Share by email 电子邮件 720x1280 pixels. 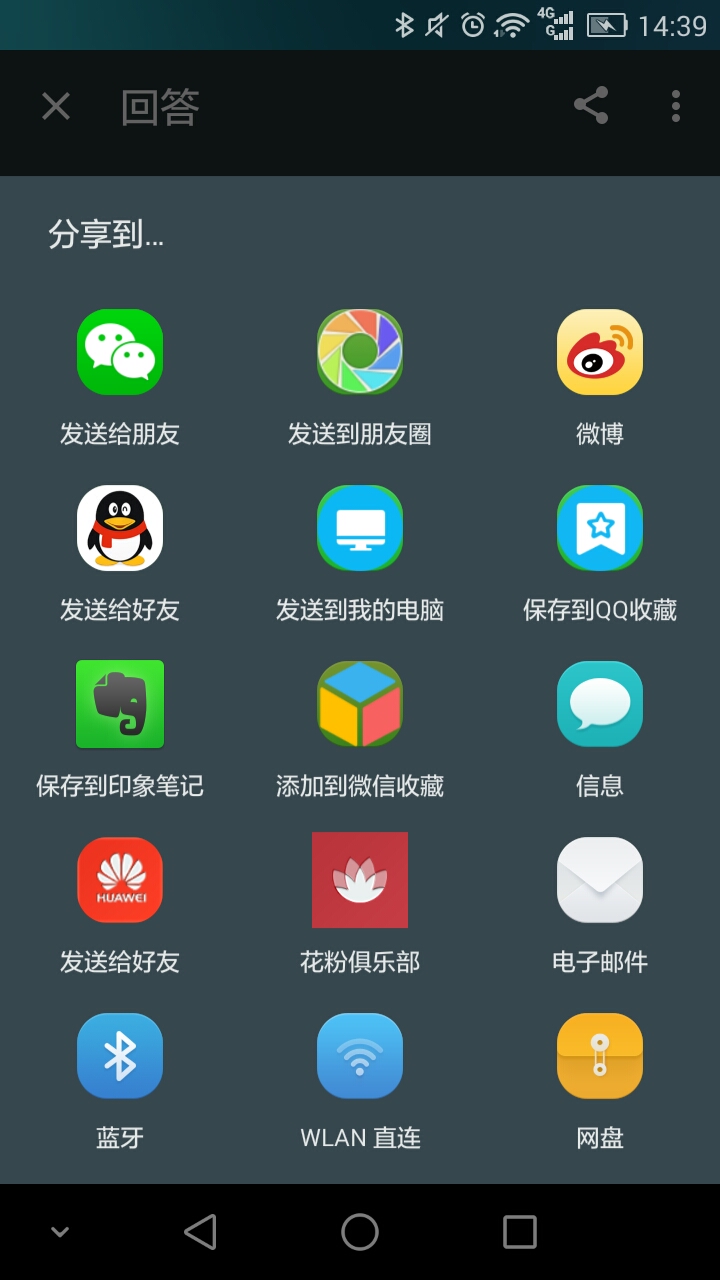pos(599,880)
